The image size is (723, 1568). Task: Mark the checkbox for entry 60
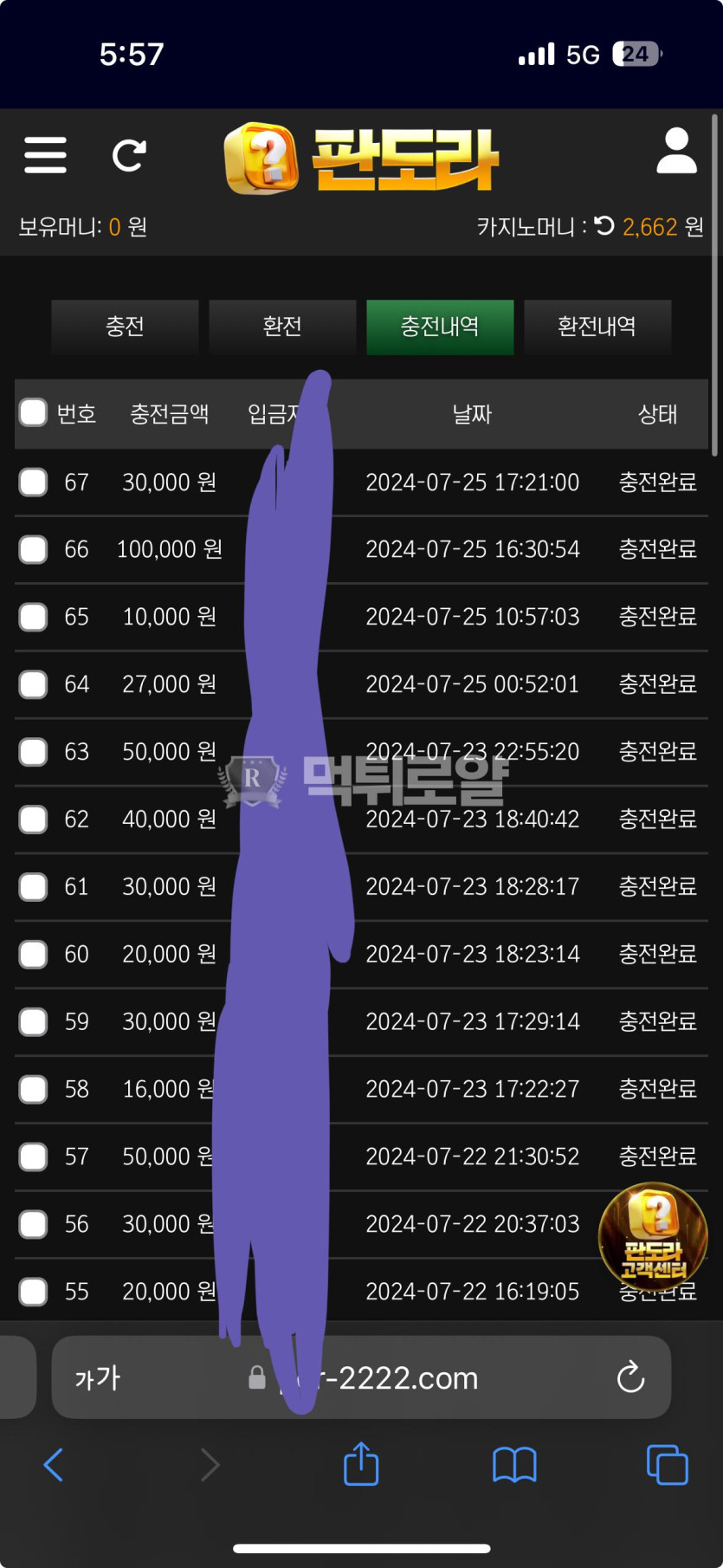point(33,955)
